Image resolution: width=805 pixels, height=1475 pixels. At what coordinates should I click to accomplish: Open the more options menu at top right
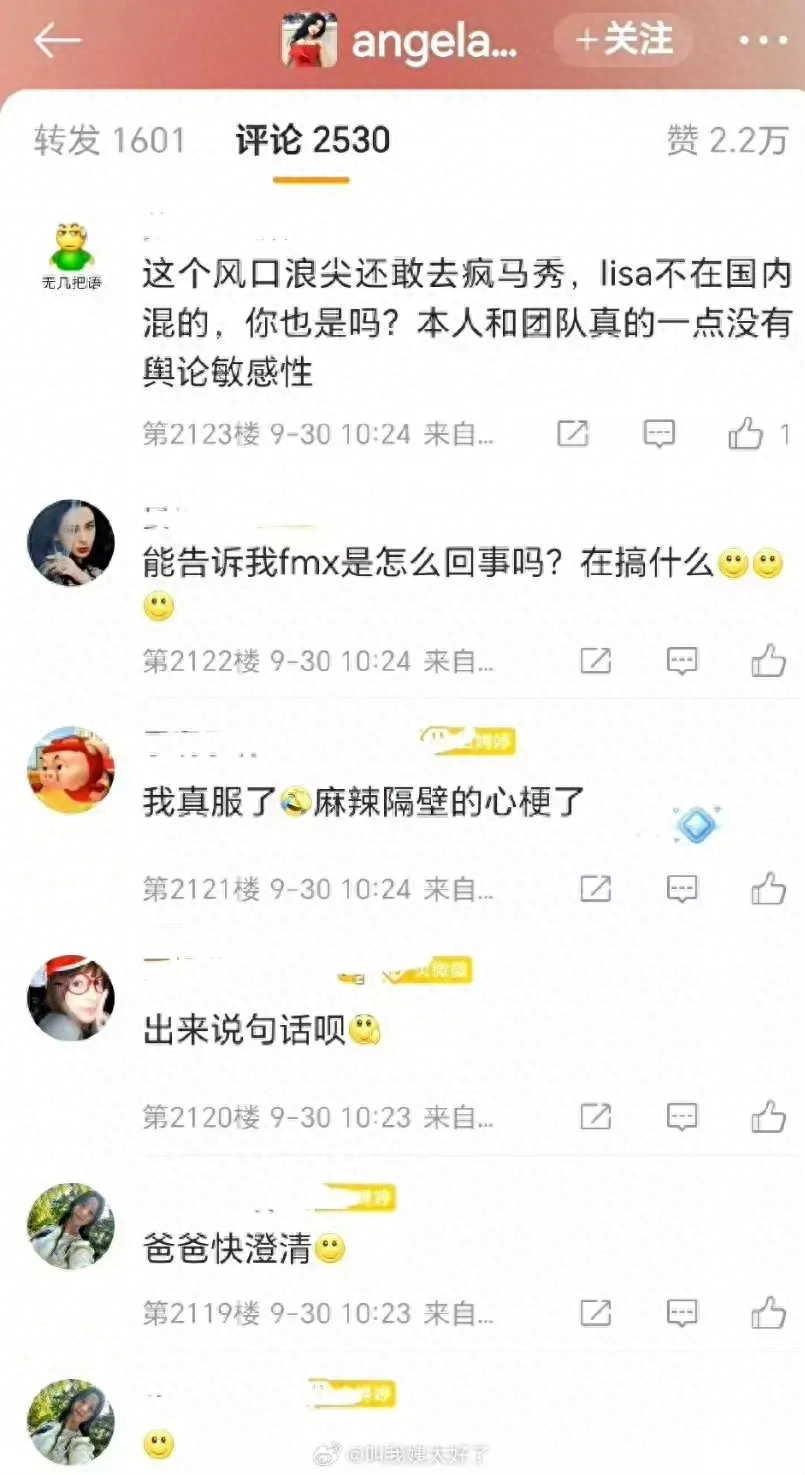coord(764,40)
